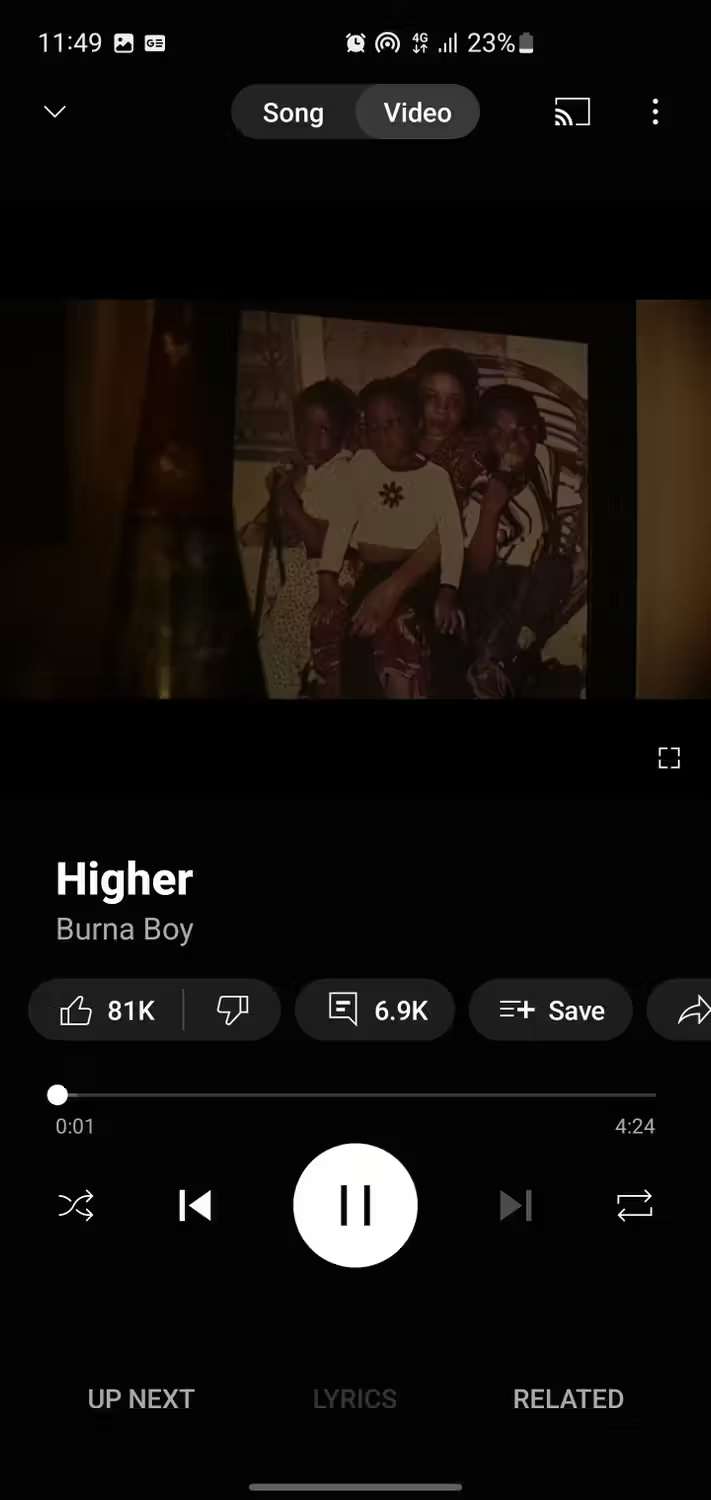
Task: Switch to Song mode
Action: pos(293,113)
